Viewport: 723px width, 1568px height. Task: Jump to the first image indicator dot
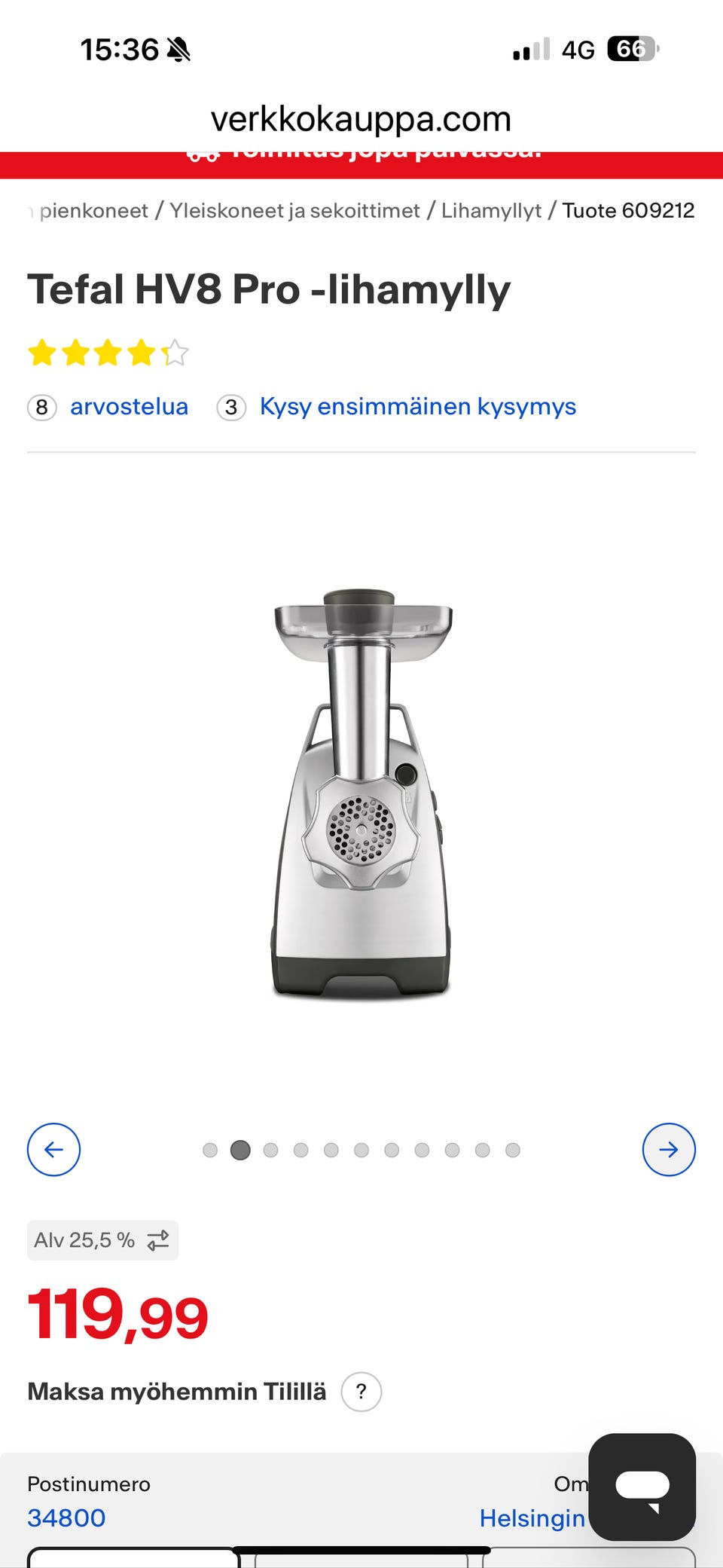point(210,1150)
